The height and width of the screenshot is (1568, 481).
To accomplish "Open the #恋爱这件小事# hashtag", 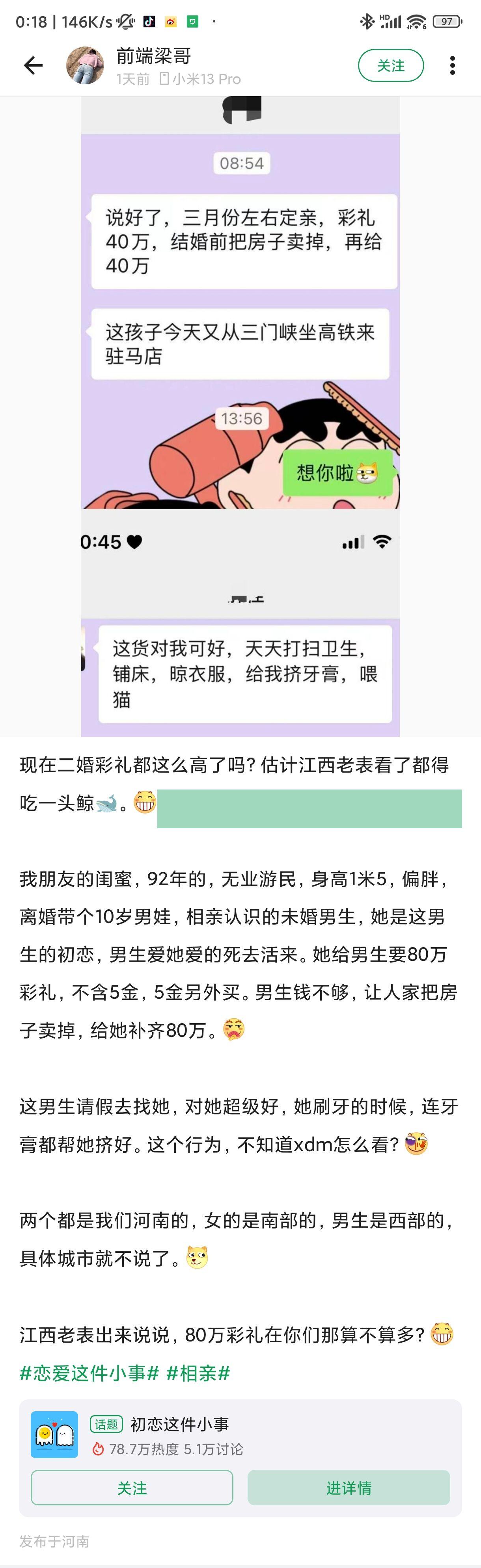I will click(89, 1373).
